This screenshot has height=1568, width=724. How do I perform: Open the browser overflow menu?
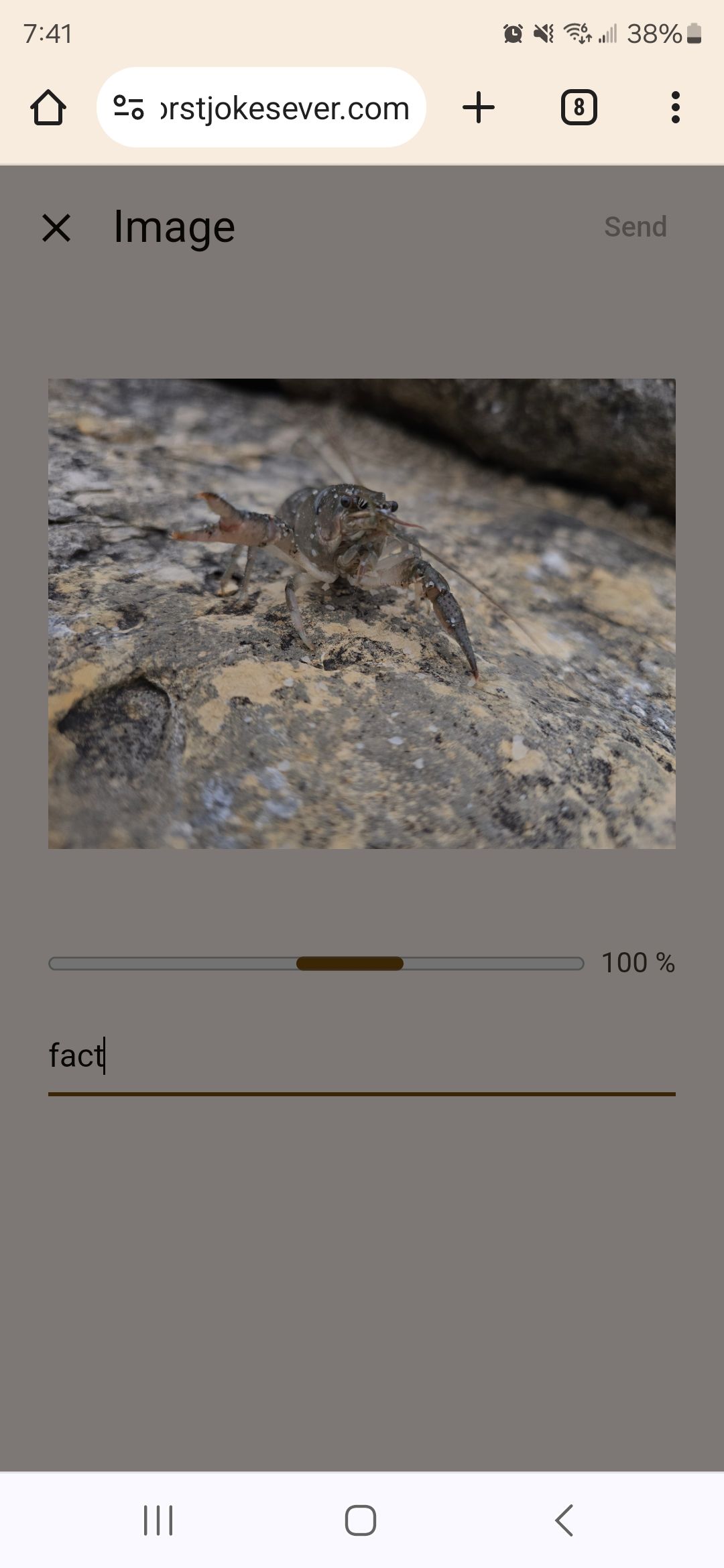(x=675, y=107)
